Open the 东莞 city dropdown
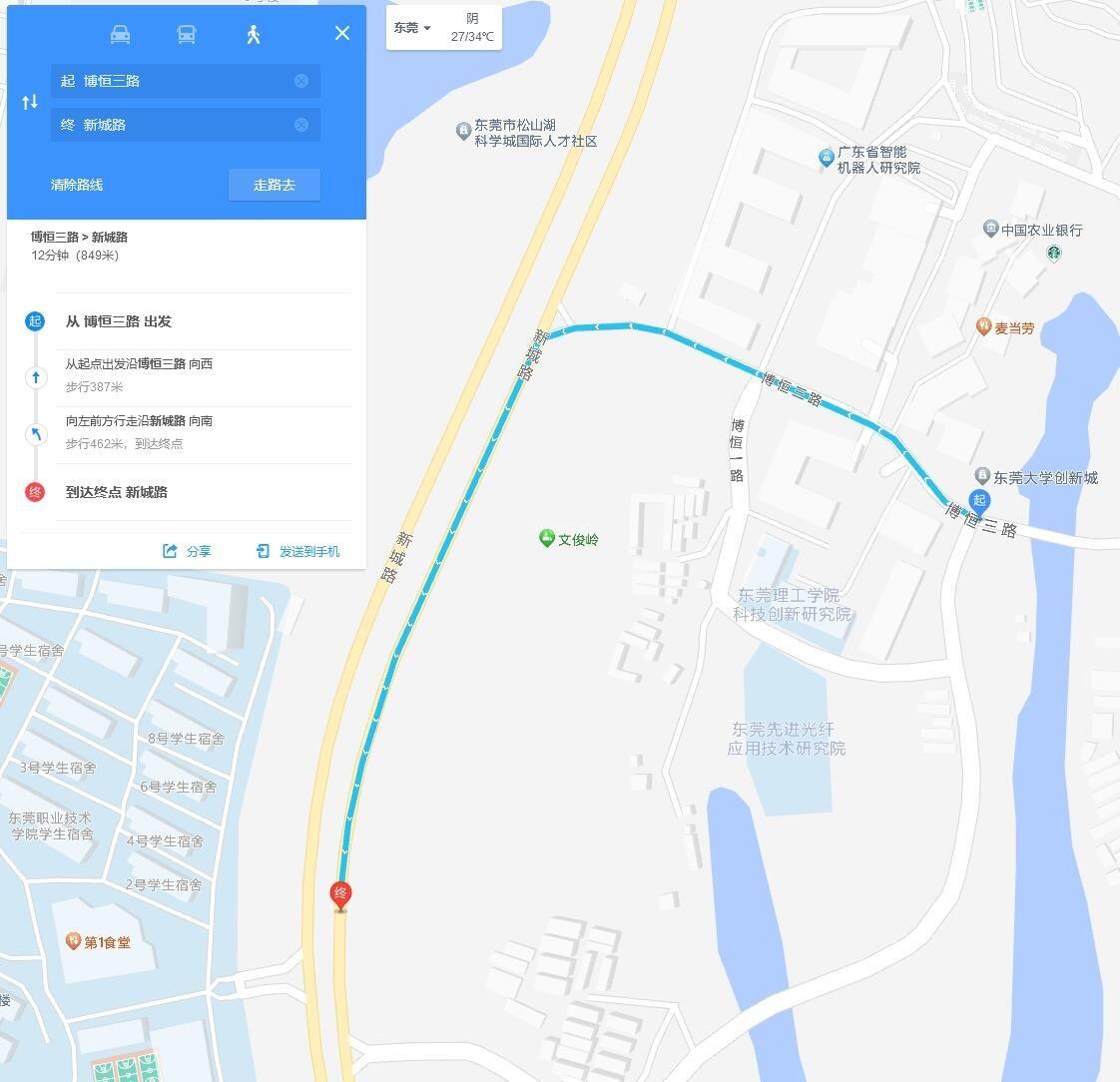This screenshot has height=1082, width=1120. [412, 28]
